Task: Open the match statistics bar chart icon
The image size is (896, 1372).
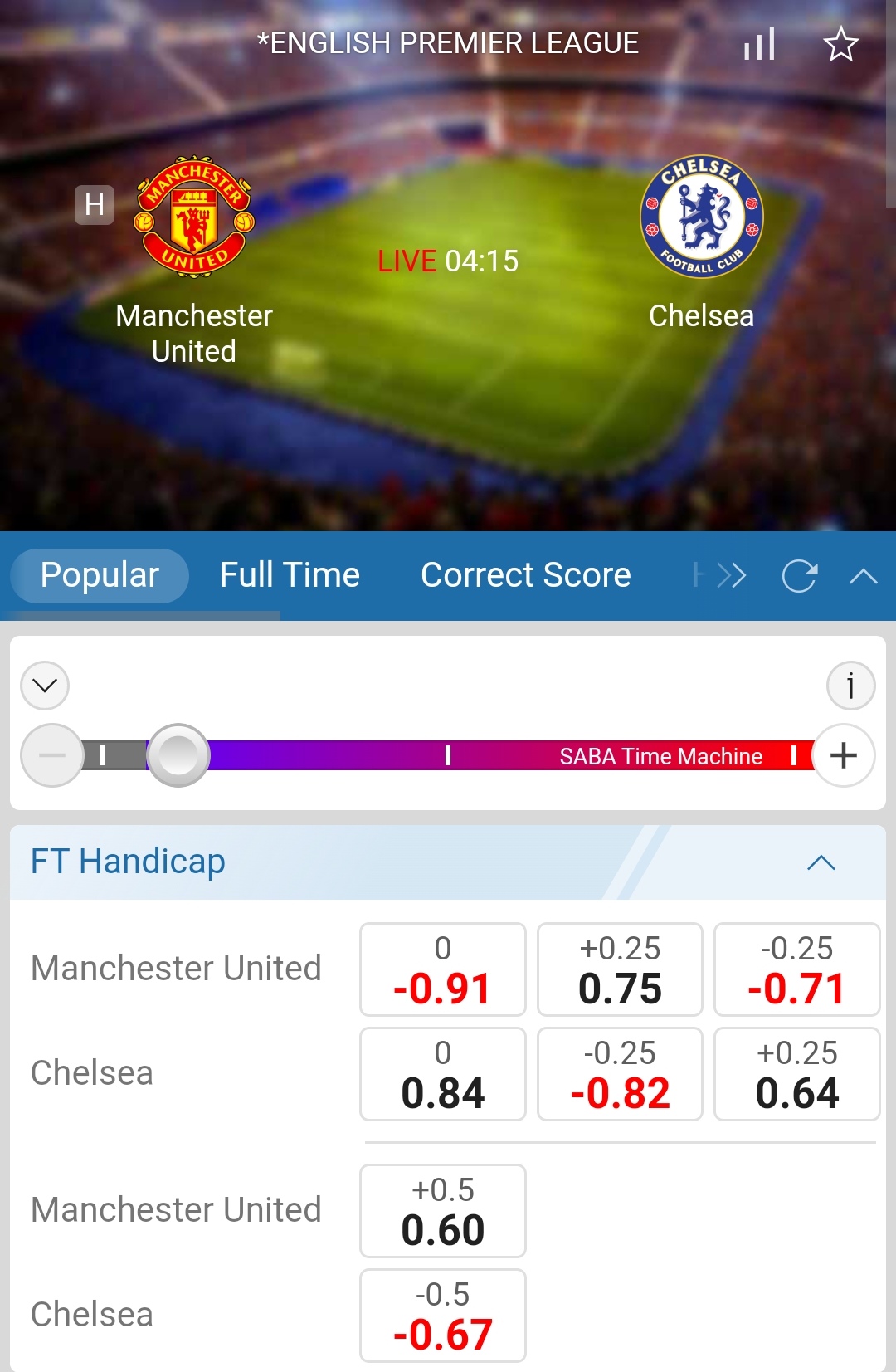Action: pos(759,44)
